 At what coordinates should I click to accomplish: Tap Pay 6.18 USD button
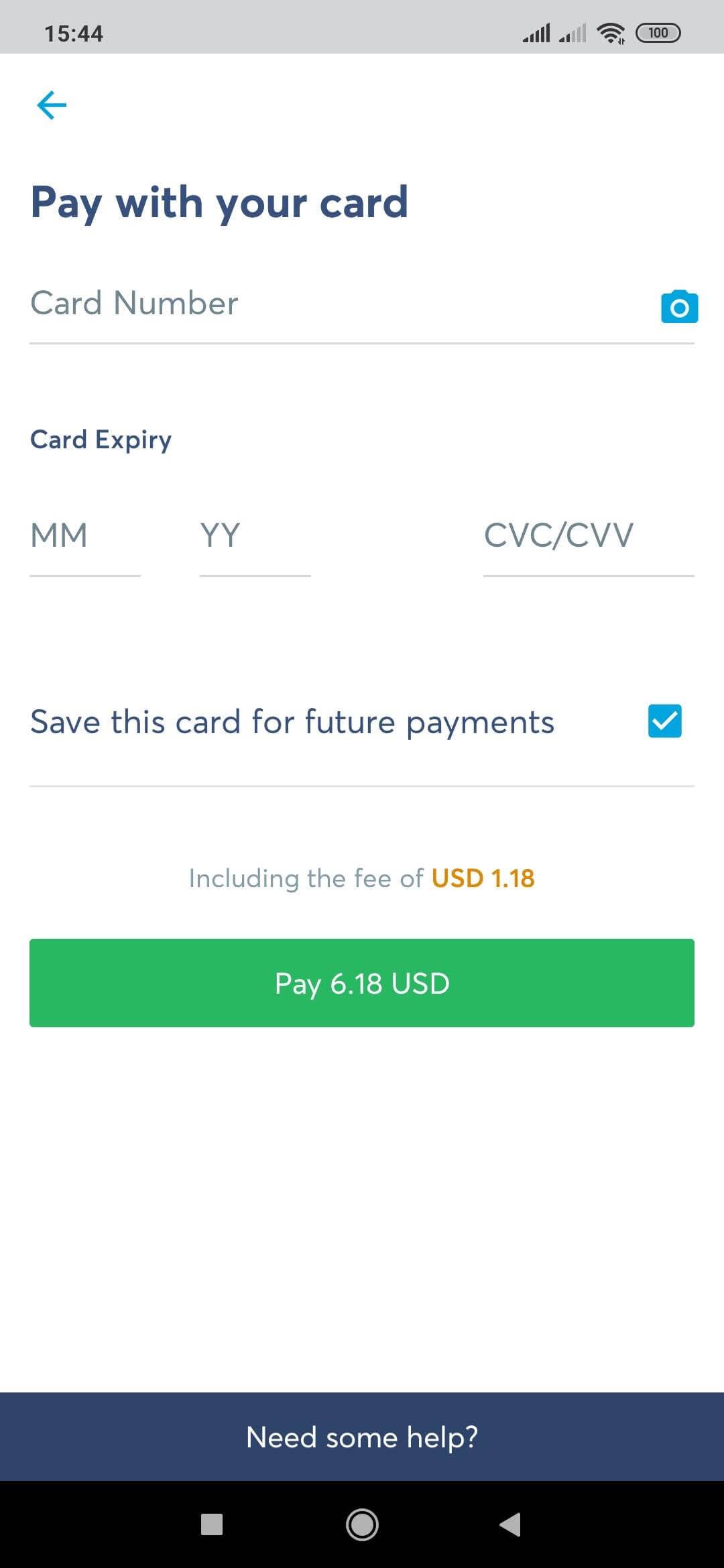point(362,983)
